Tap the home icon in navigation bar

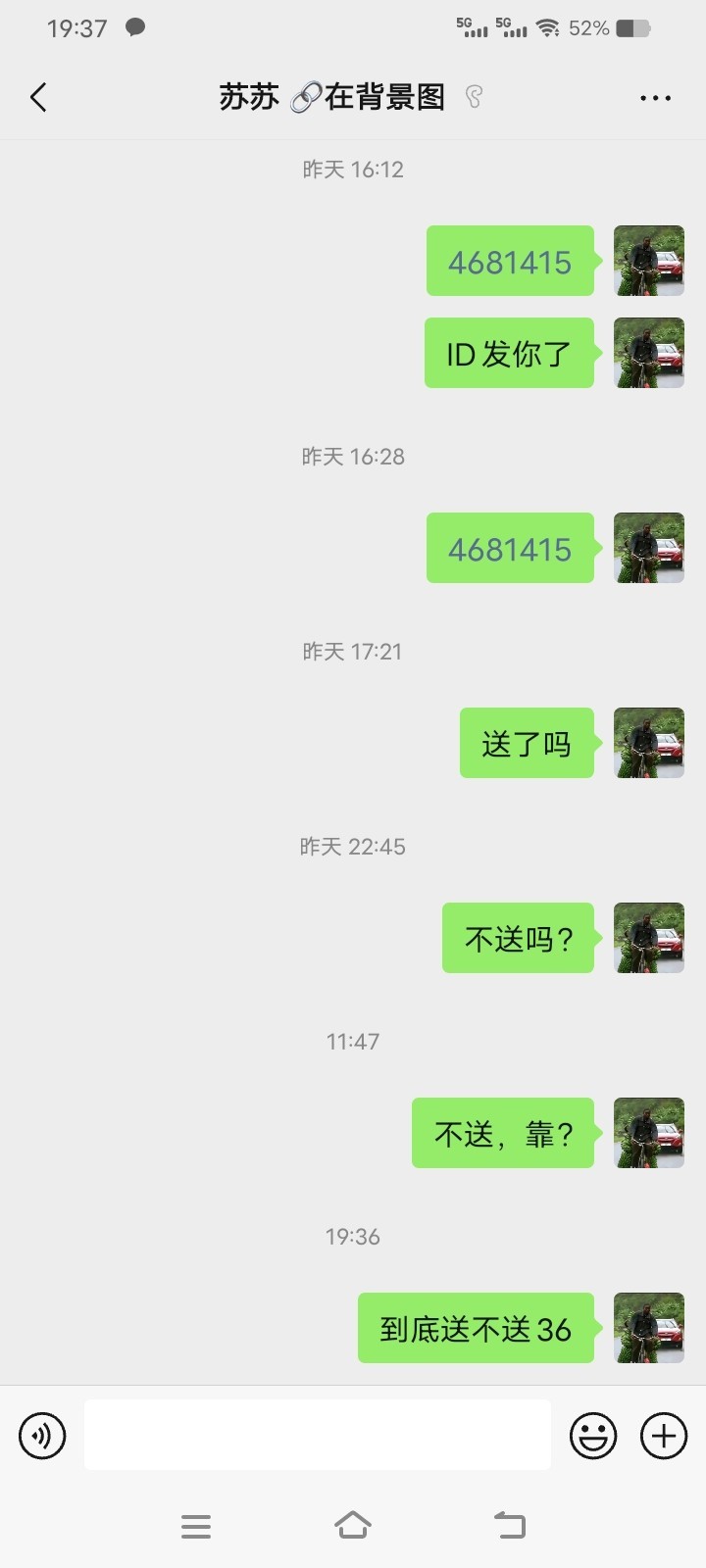click(353, 1525)
